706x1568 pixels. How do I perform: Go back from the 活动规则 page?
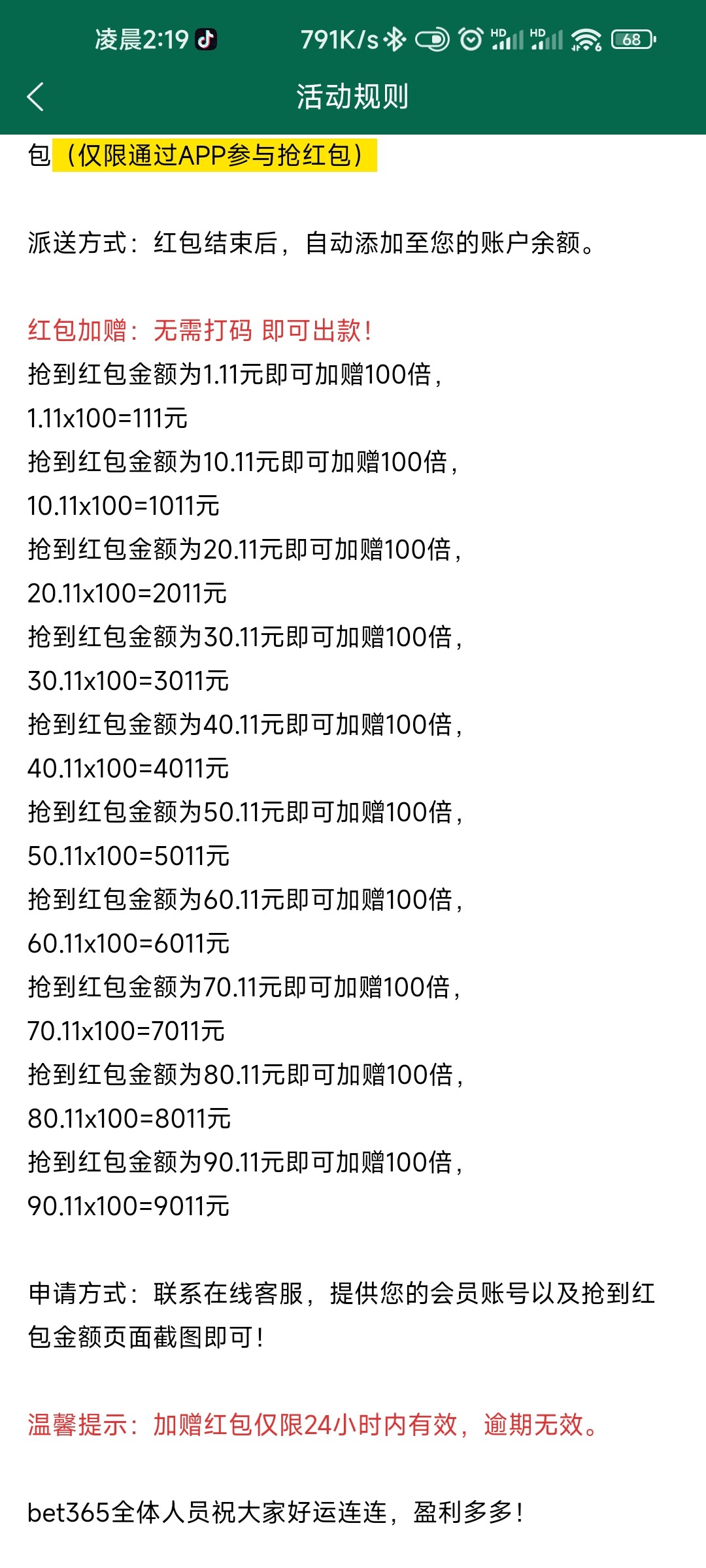point(35,97)
